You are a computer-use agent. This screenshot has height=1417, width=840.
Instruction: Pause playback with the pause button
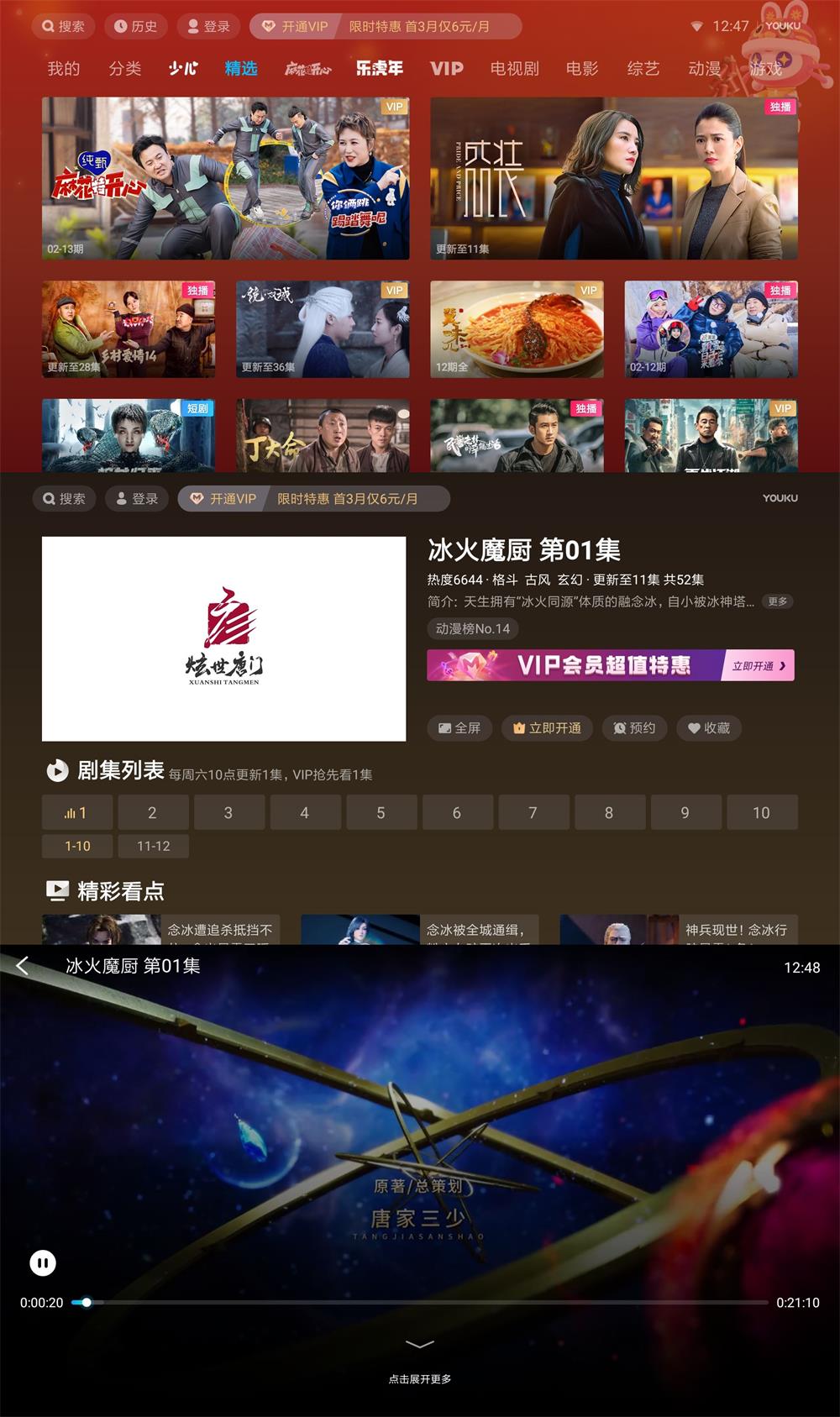point(42,1262)
